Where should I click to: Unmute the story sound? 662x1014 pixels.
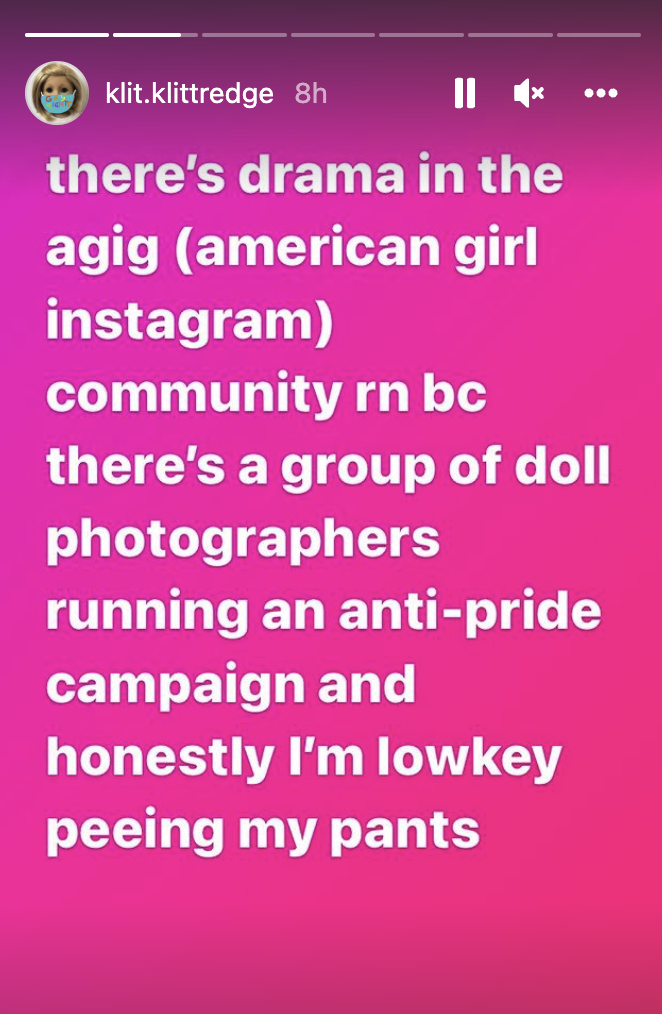tap(529, 93)
